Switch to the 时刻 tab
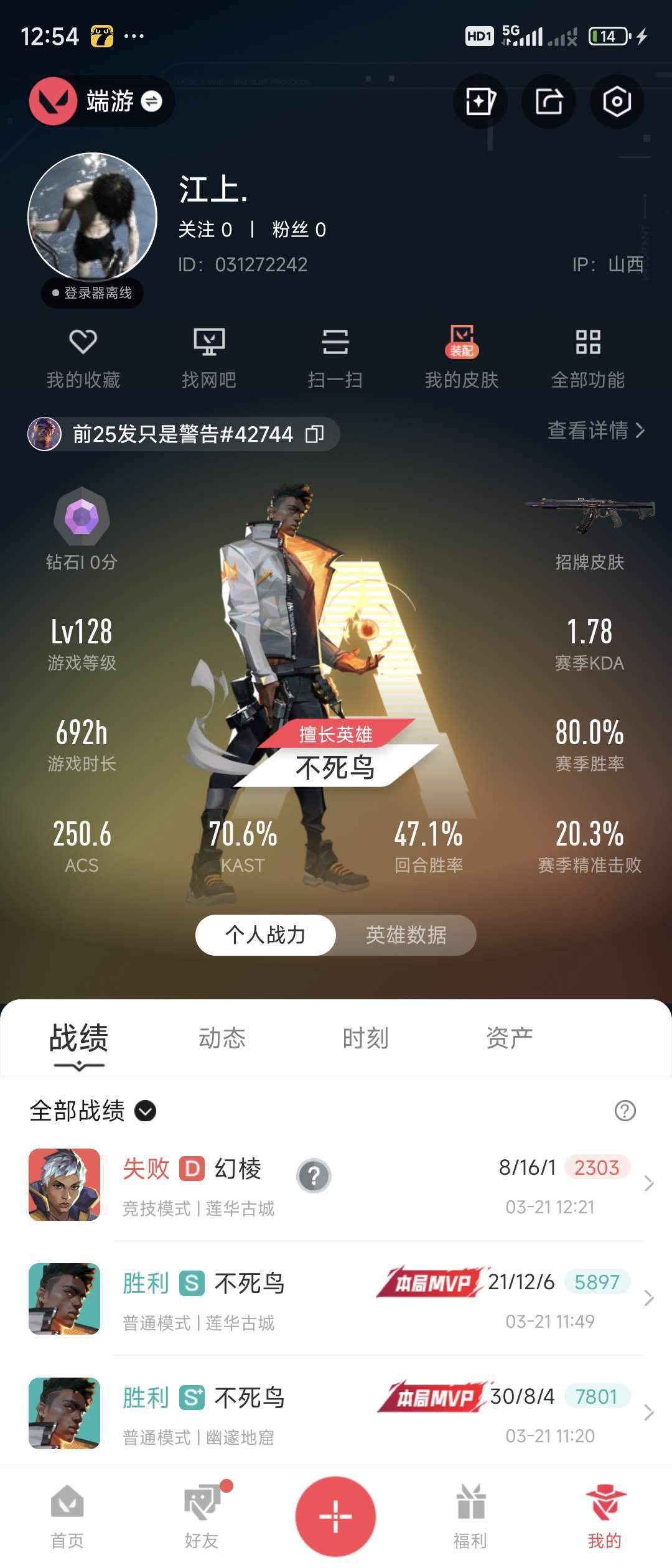Viewport: 672px width, 1568px height. point(366,1038)
